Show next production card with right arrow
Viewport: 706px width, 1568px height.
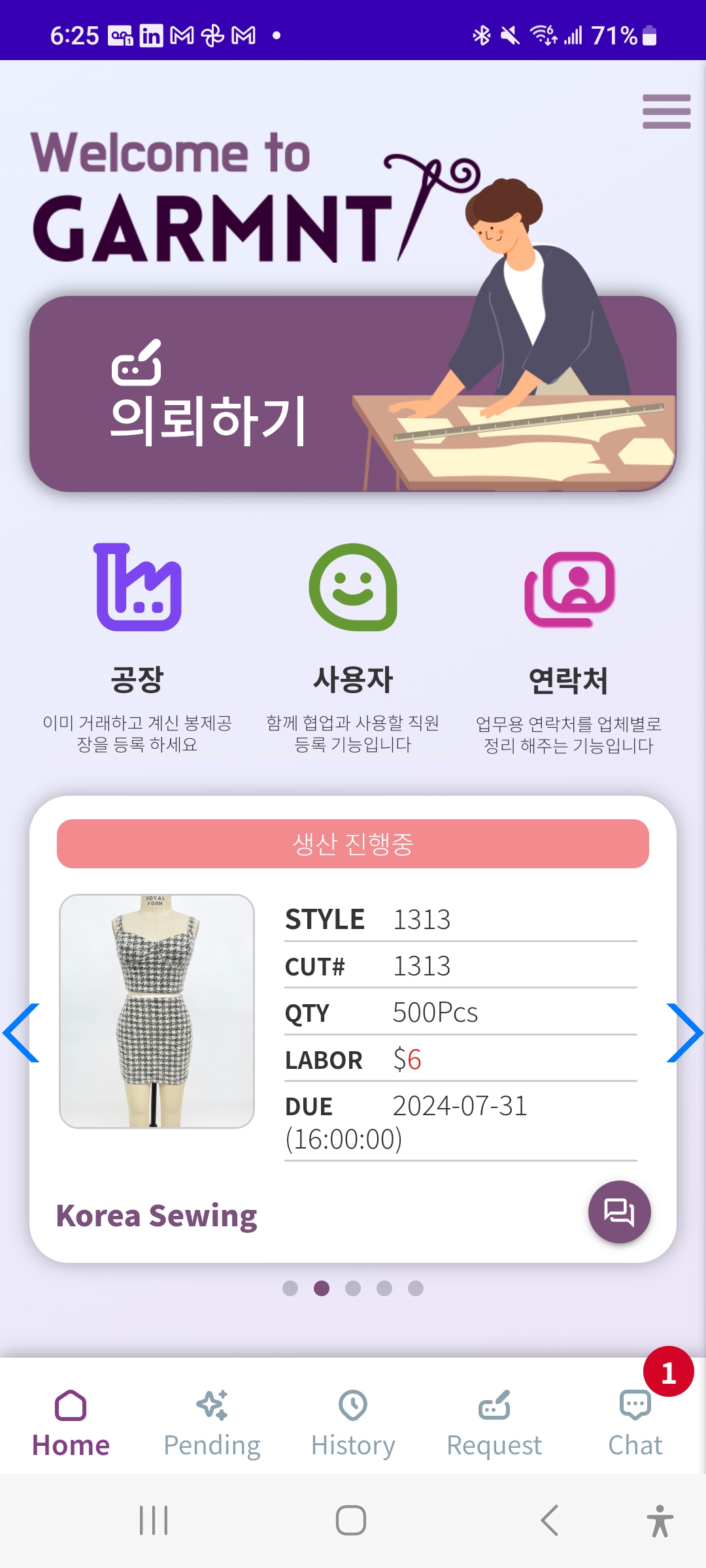pyautogui.click(x=684, y=1033)
